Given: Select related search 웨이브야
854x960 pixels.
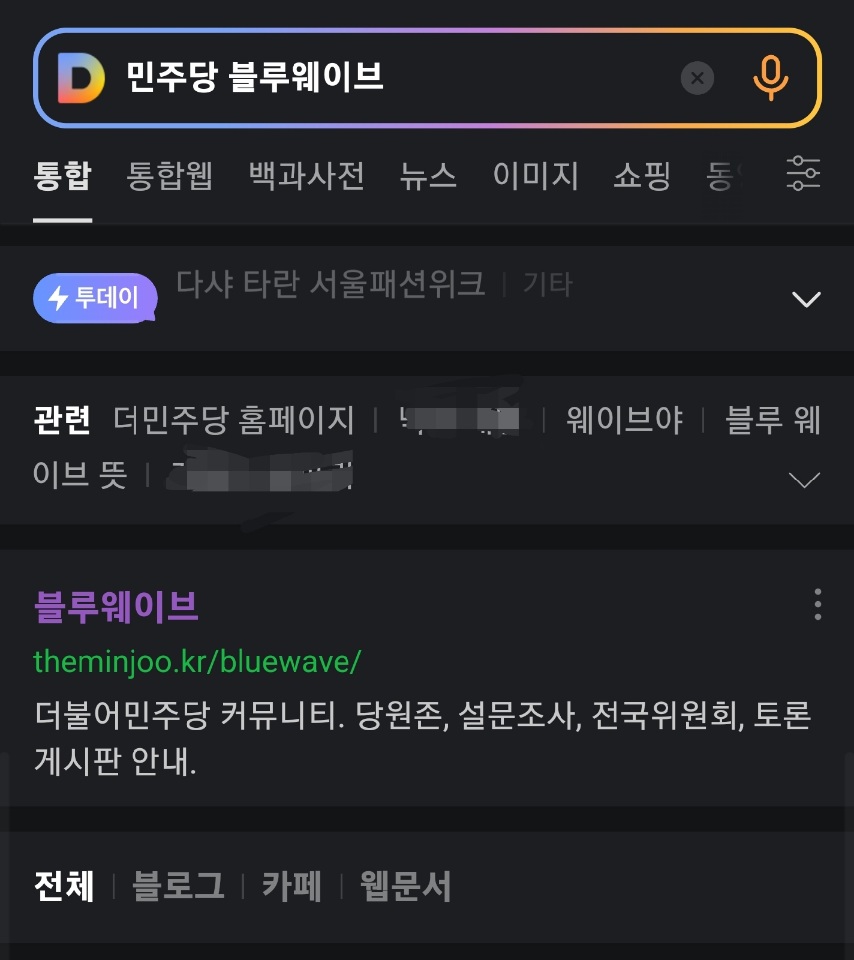Looking at the screenshot, I should pyautogui.click(x=624, y=420).
